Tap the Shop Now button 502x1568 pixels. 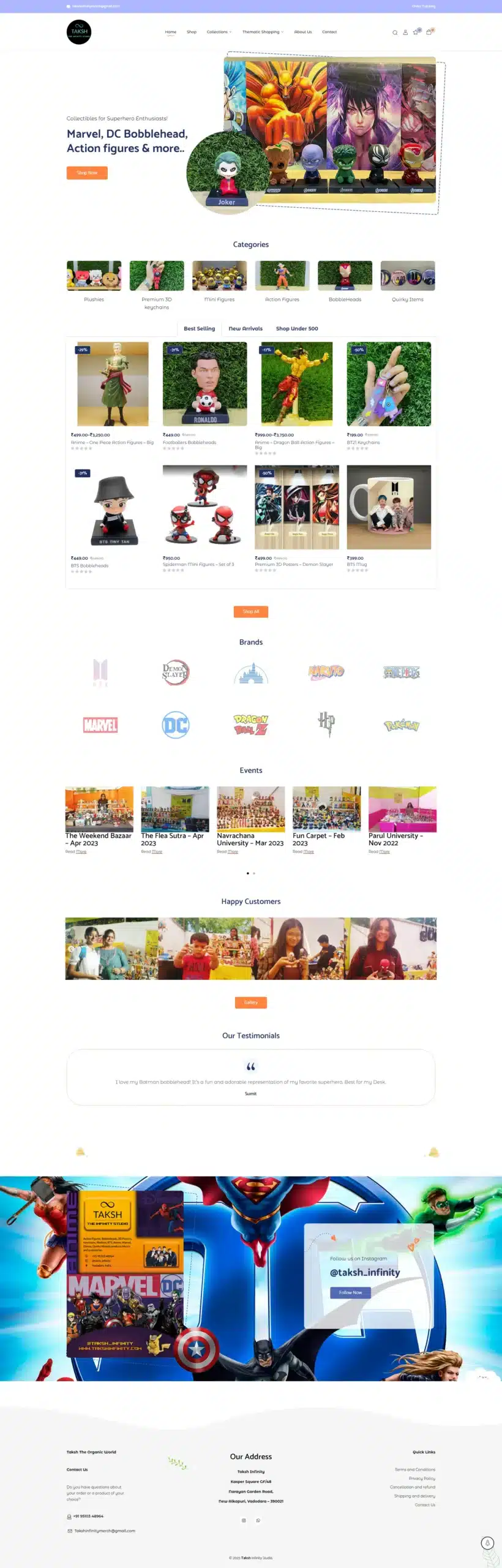coord(87,173)
